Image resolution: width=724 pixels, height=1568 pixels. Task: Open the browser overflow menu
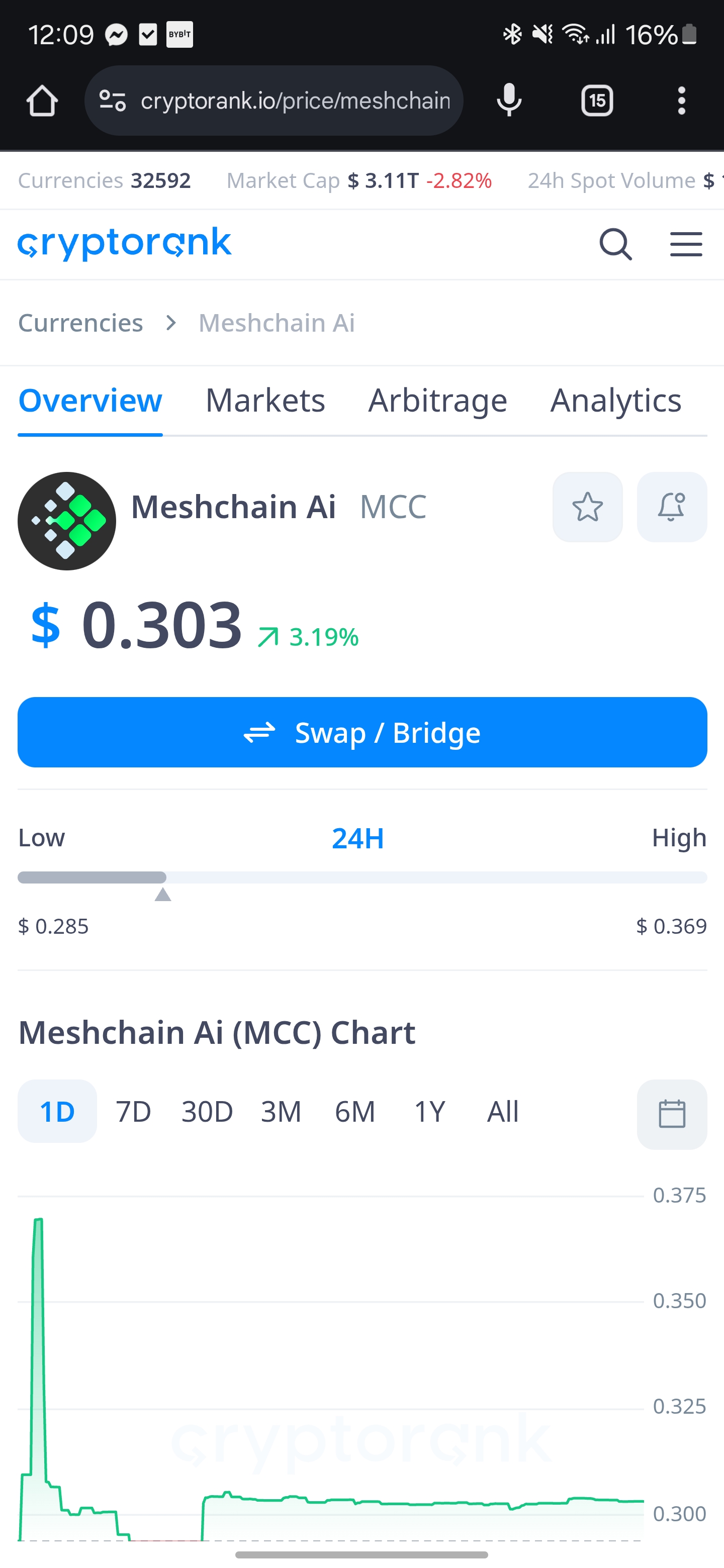coord(681,101)
